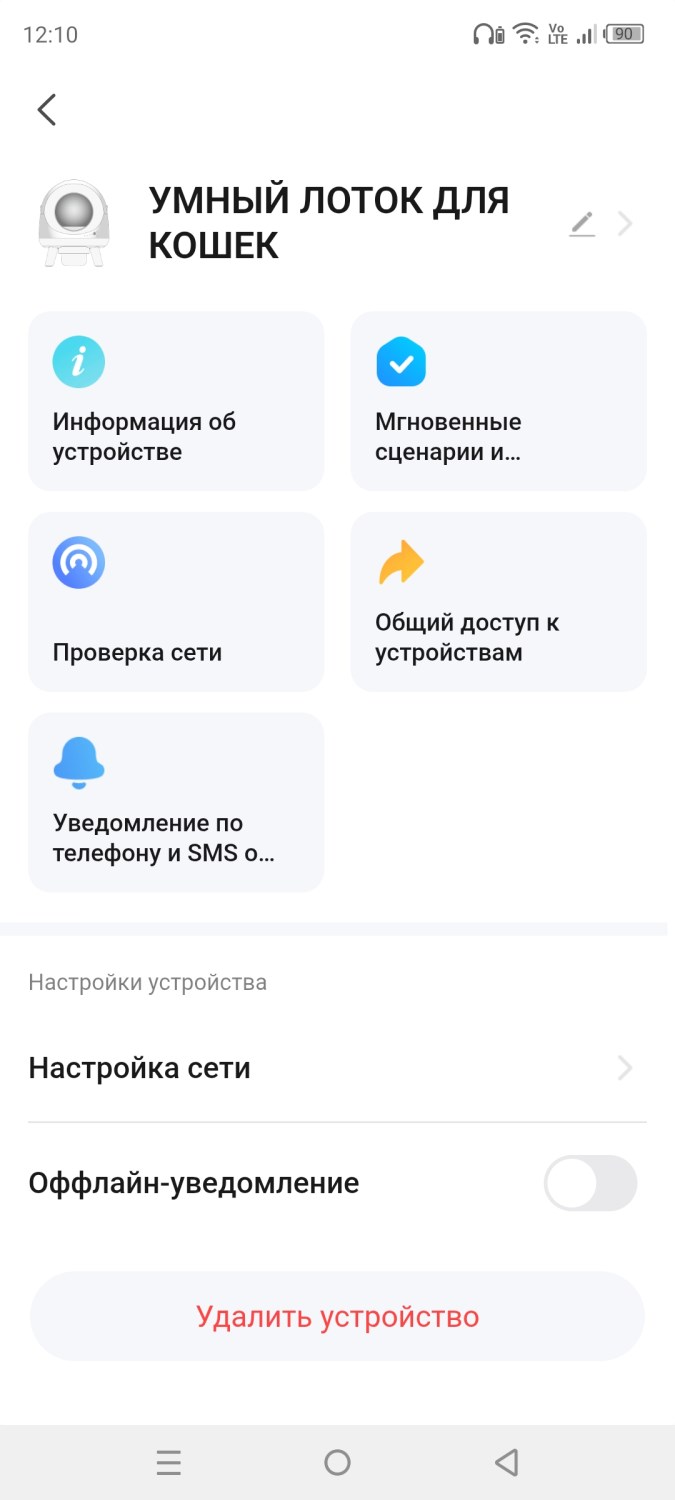
Task: Tap the system home button
Action: tap(337, 1463)
